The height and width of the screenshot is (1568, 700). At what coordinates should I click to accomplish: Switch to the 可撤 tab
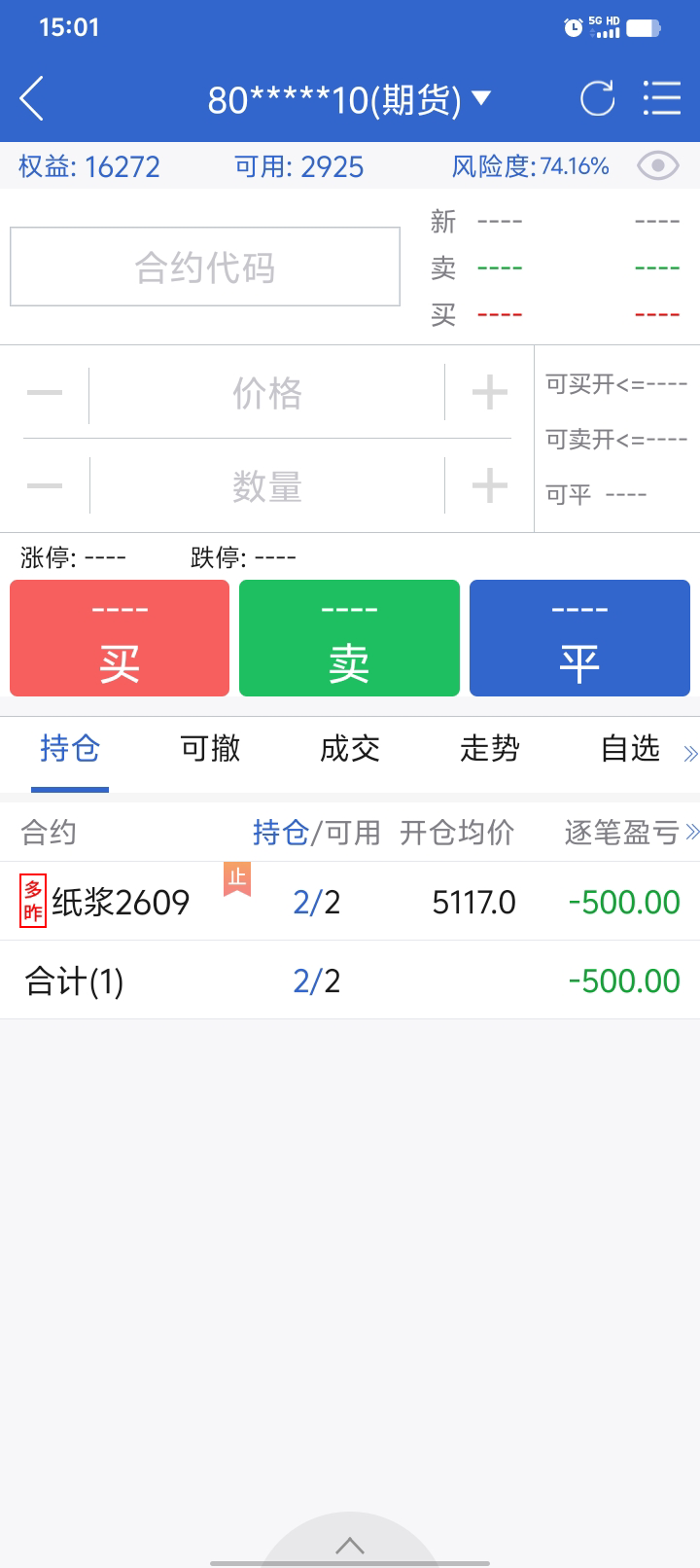(210, 749)
